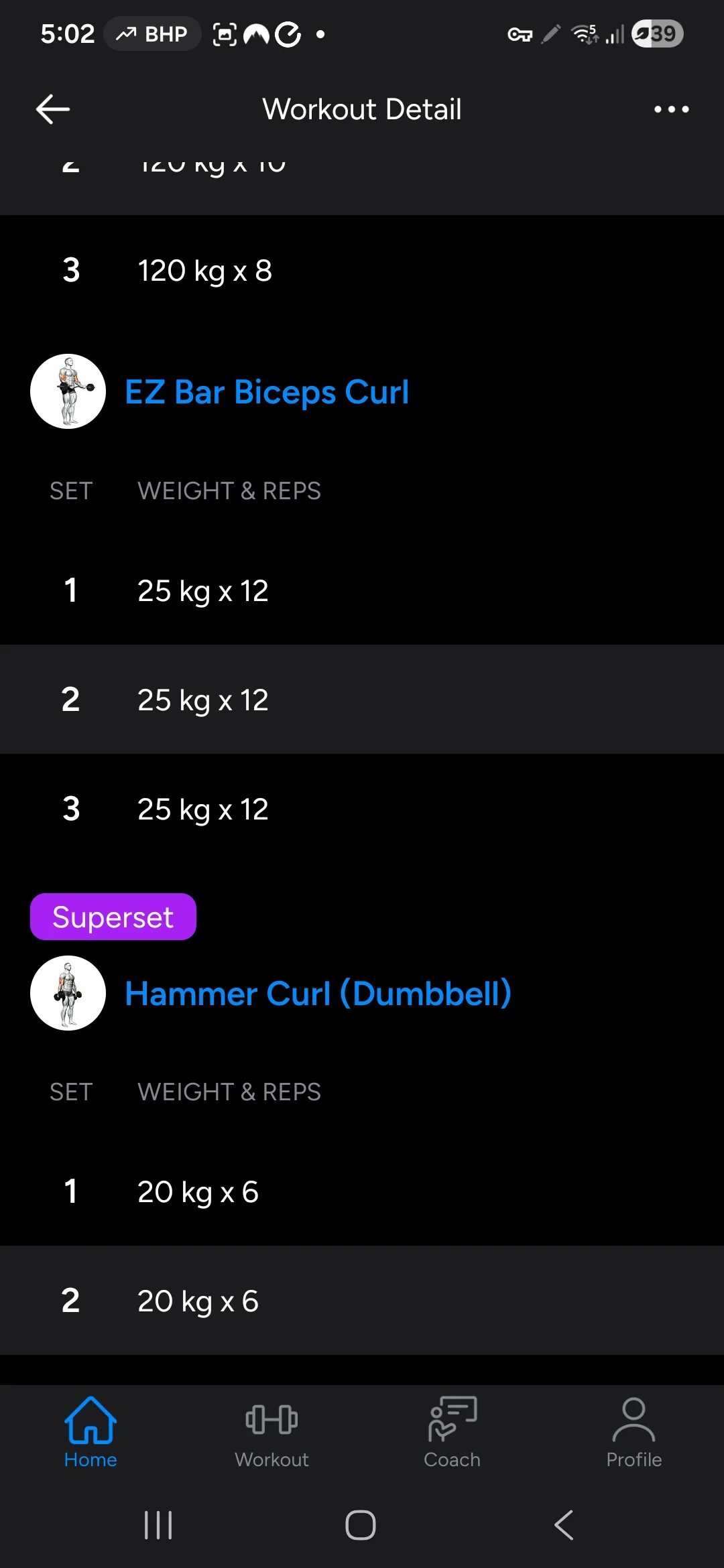
Task: Tap the system home button
Action: 361,1525
